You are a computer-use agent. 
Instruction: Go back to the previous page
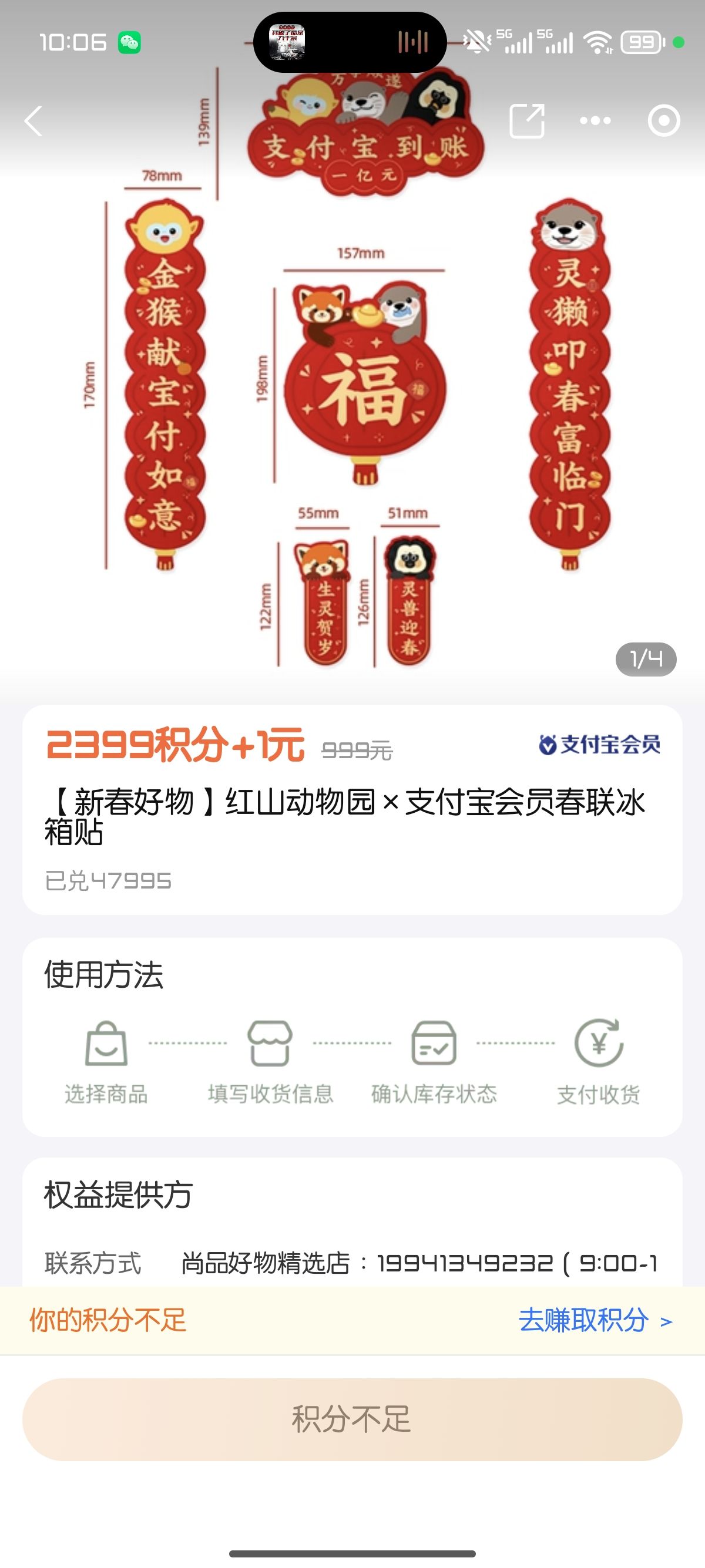(x=34, y=120)
